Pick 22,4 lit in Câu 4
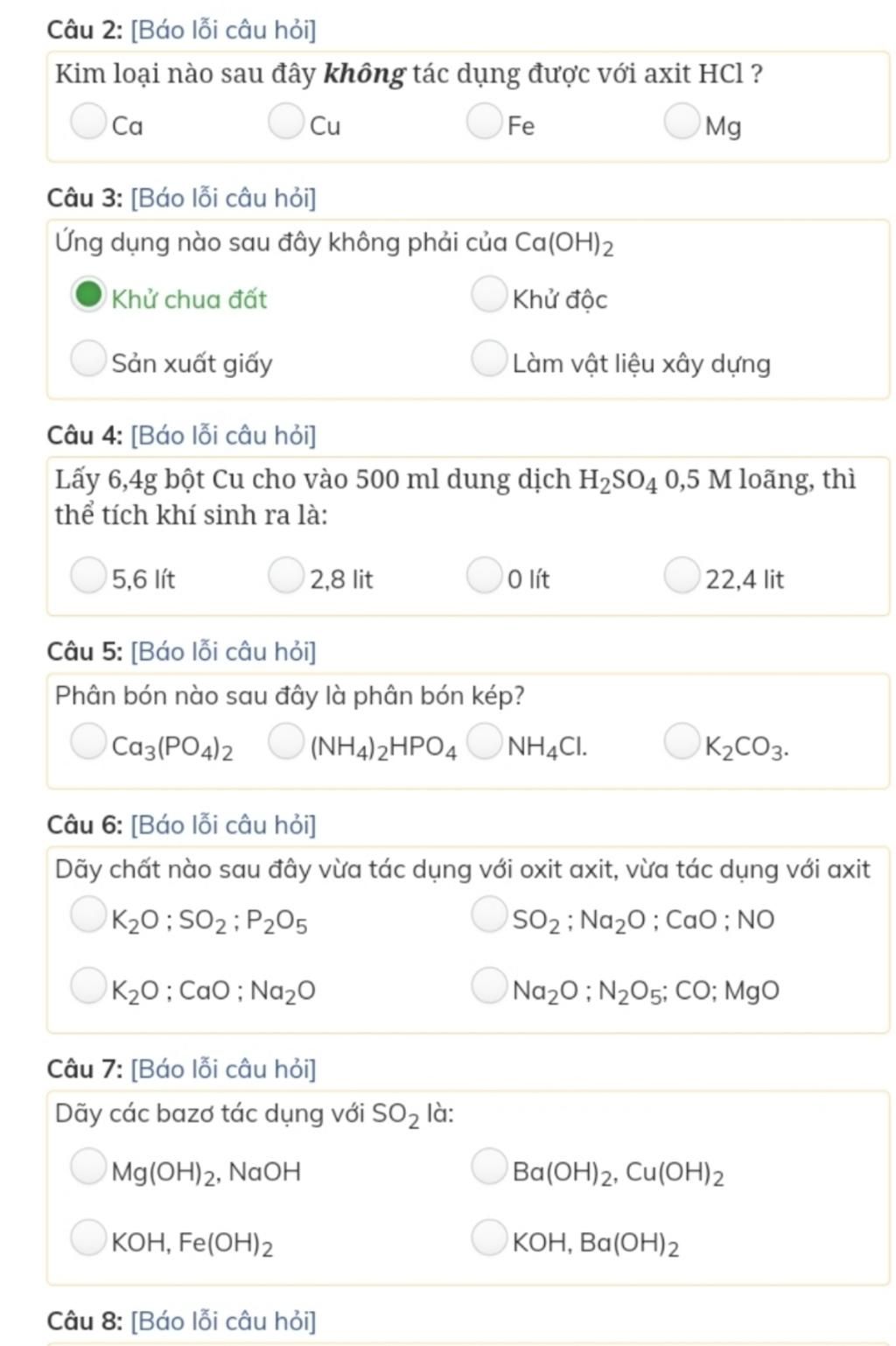Screen dimensions: 896x1346 click(x=682, y=576)
